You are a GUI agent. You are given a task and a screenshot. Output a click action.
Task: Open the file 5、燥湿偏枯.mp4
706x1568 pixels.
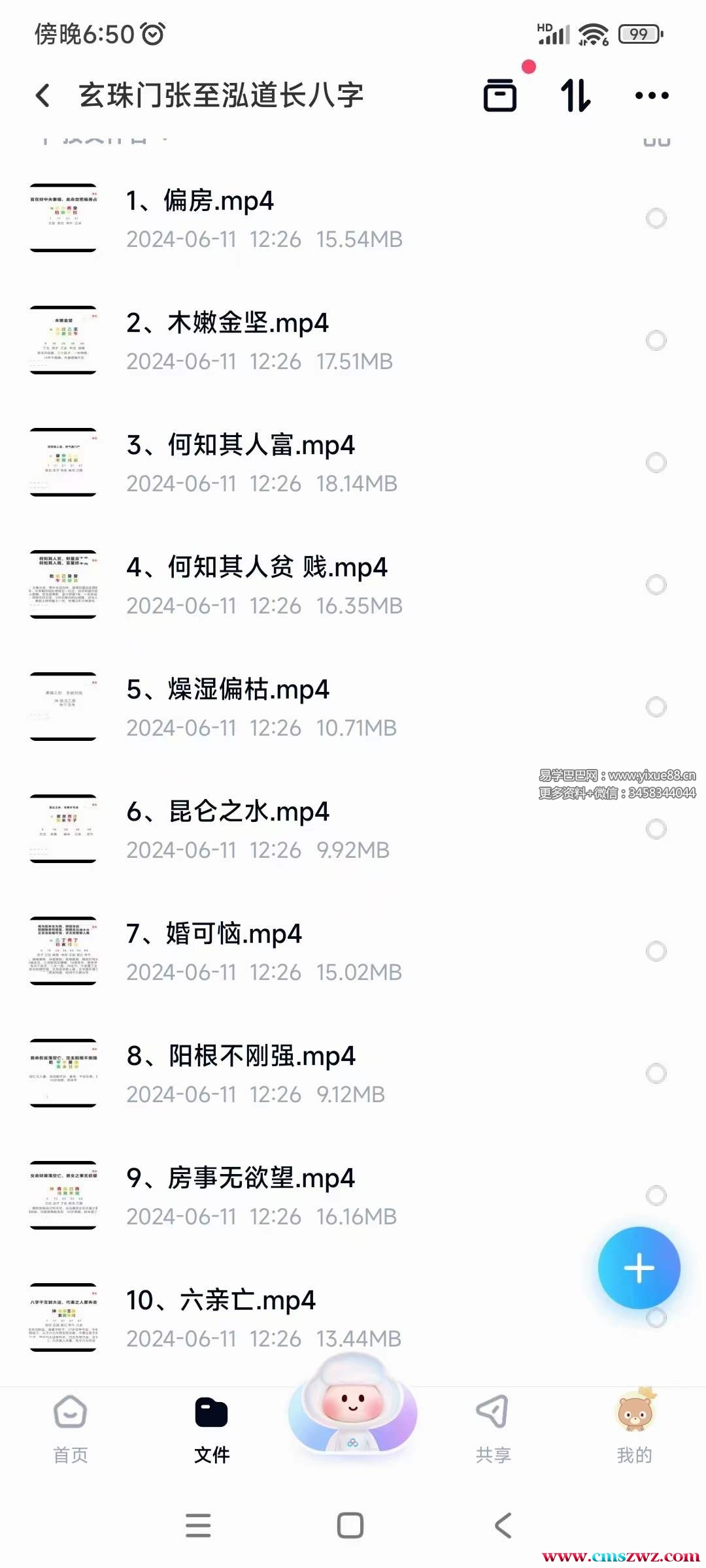point(261,707)
